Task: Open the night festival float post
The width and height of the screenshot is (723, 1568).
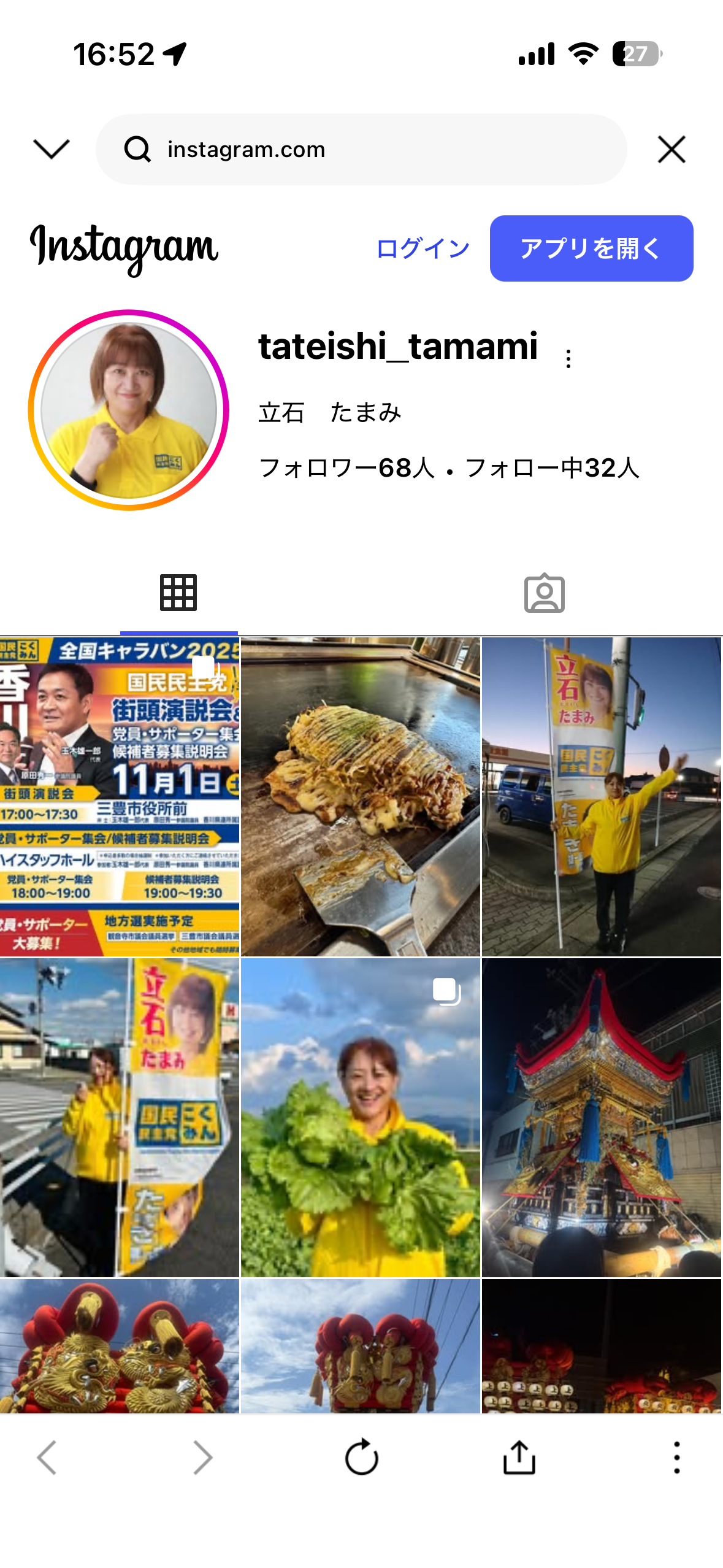Action: (x=602, y=1117)
